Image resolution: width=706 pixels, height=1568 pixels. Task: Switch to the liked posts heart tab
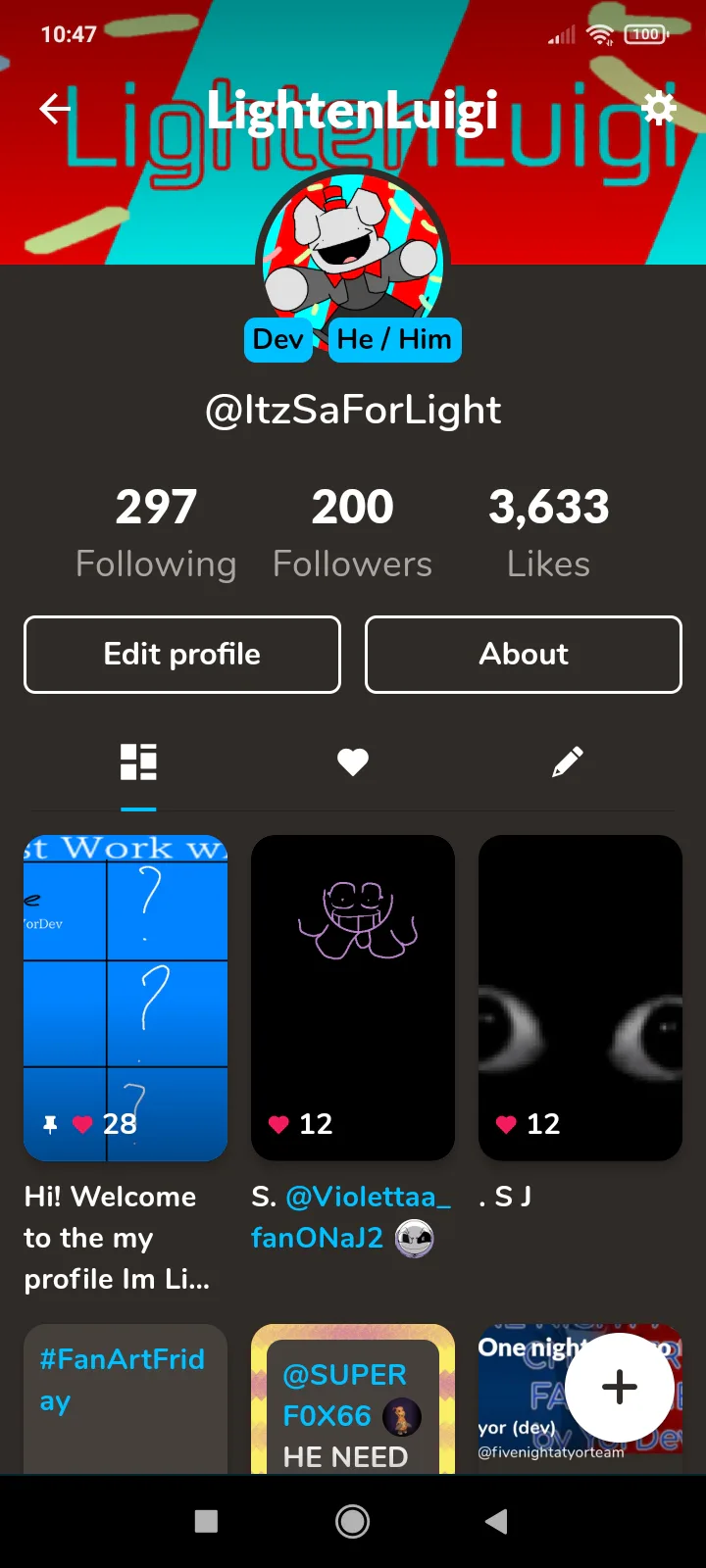[353, 761]
